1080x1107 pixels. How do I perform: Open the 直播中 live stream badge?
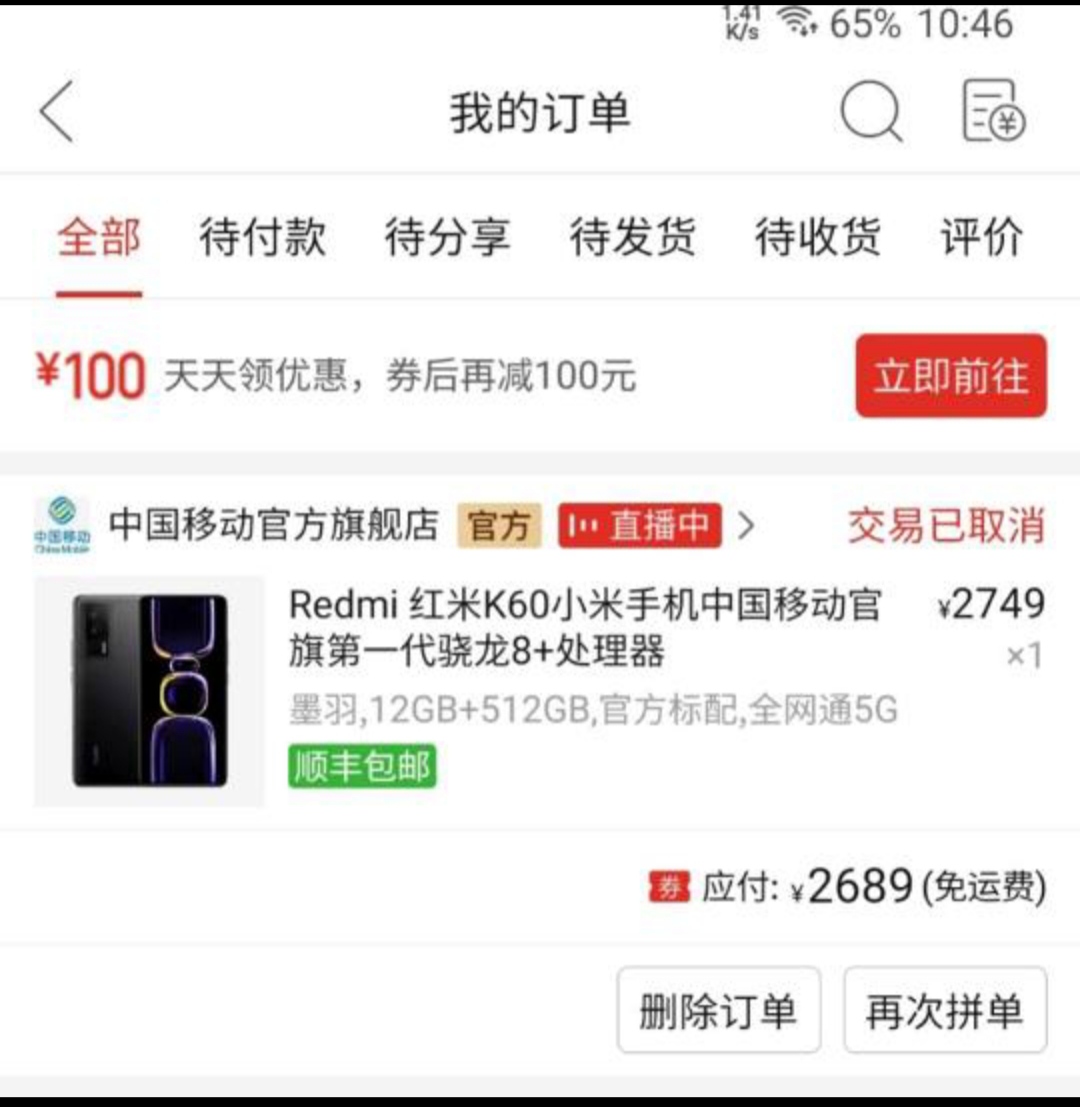tap(640, 522)
